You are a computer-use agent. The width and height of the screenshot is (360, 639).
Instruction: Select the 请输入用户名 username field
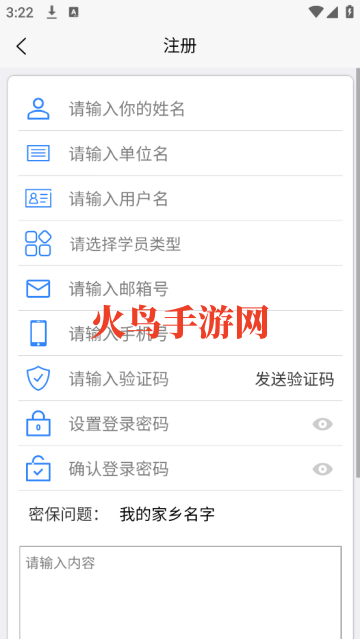coord(205,199)
